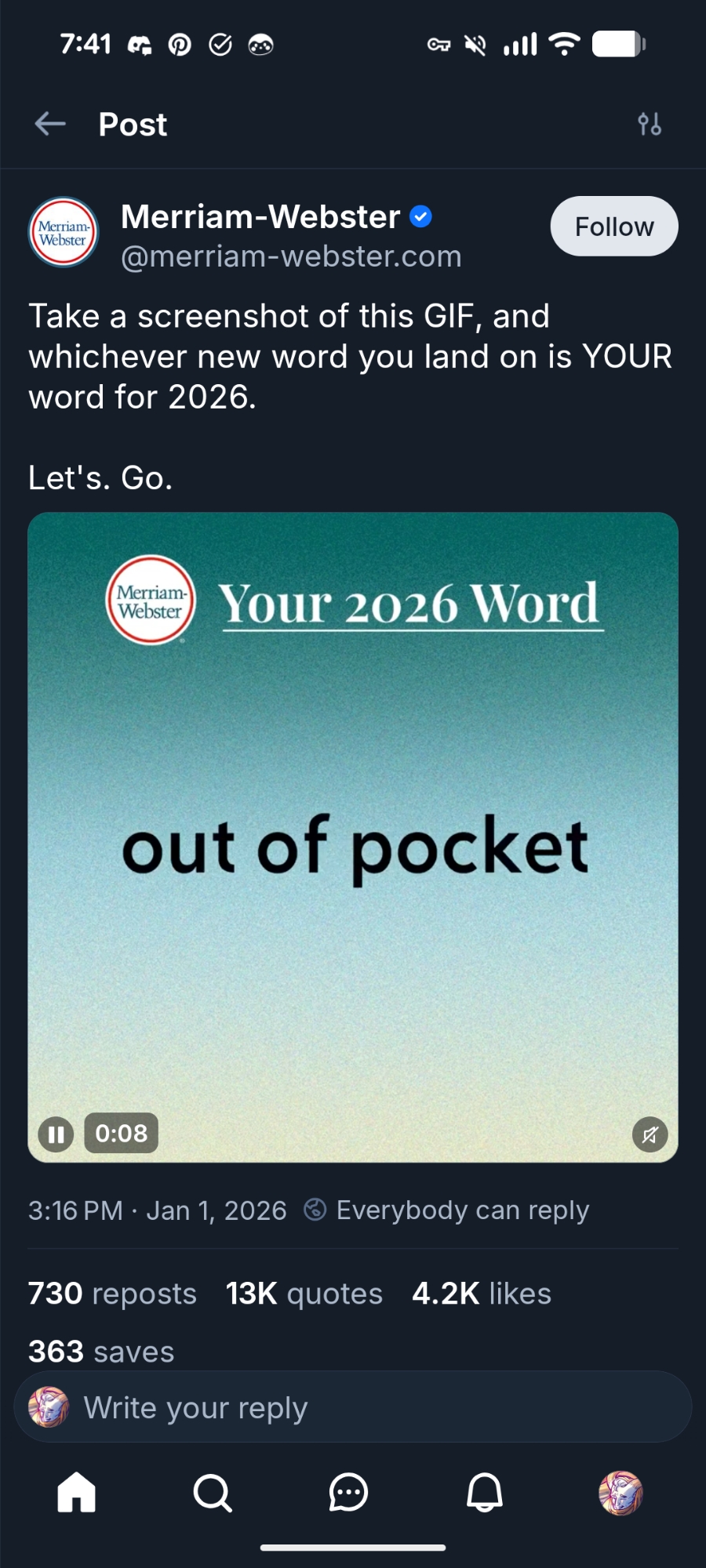Open the Chat messages tab

click(348, 1492)
